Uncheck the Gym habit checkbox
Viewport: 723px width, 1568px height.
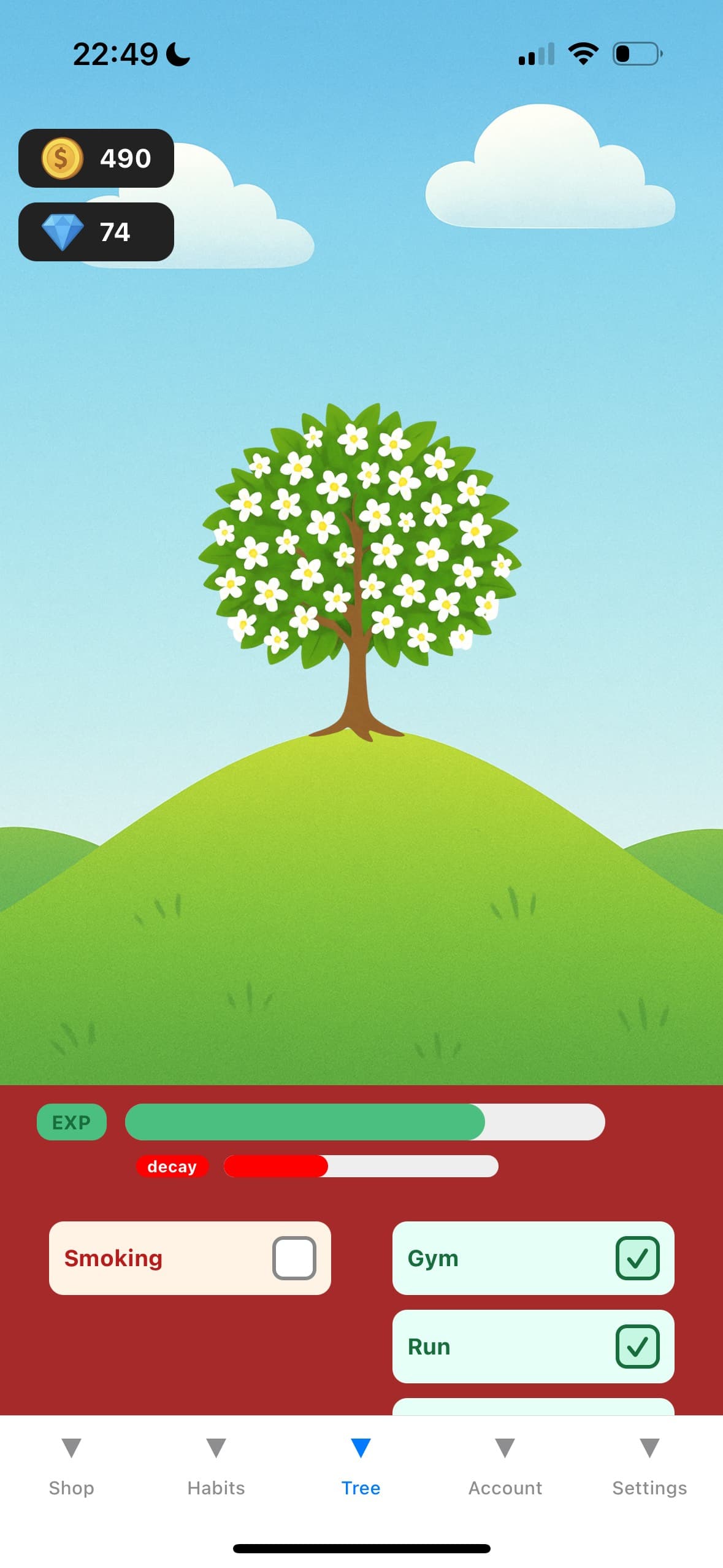pyautogui.click(x=638, y=1258)
